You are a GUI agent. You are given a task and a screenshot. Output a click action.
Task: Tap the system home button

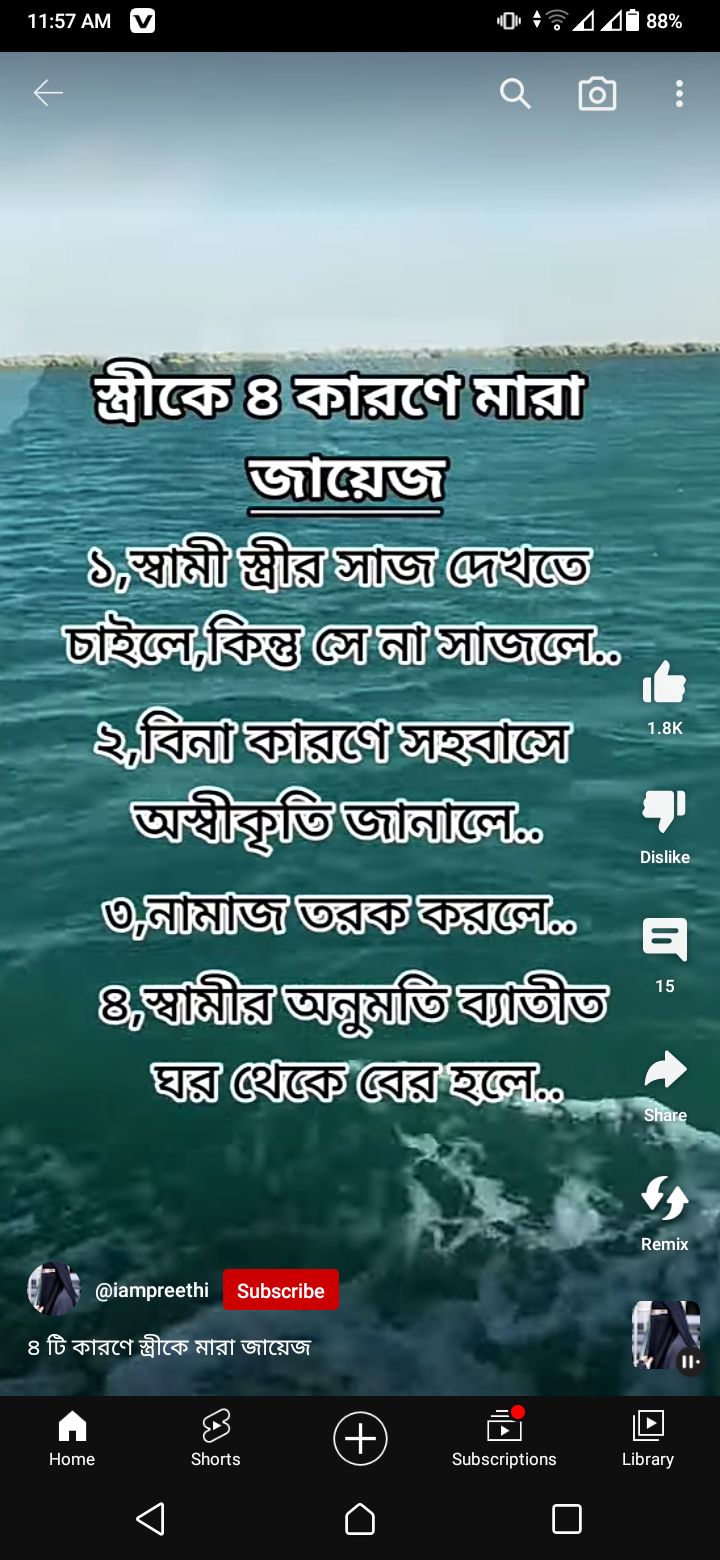pyautogui.click(x=360, y=1519)
